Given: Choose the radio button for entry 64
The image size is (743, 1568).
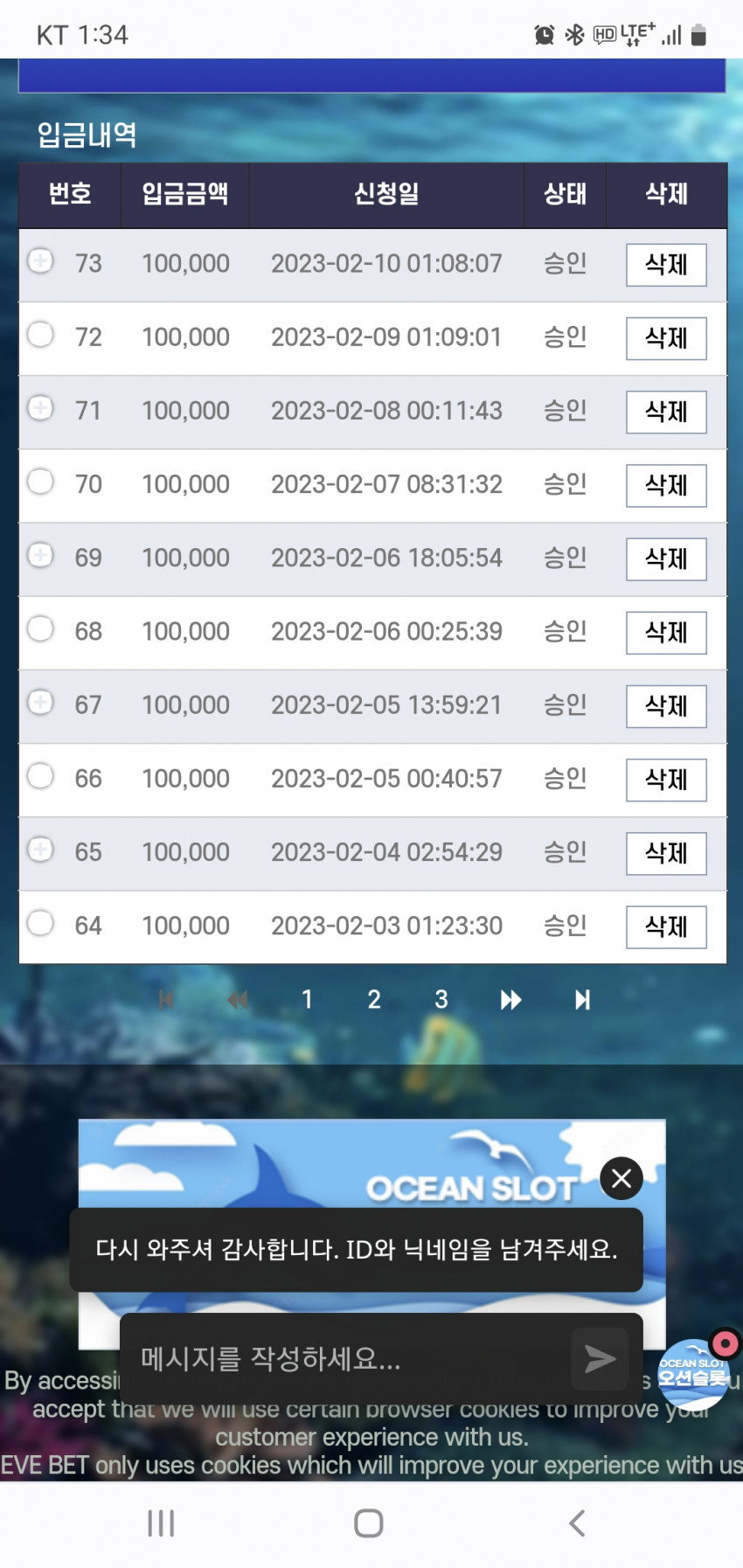Looking at the screenshot, I should (40, 923).
